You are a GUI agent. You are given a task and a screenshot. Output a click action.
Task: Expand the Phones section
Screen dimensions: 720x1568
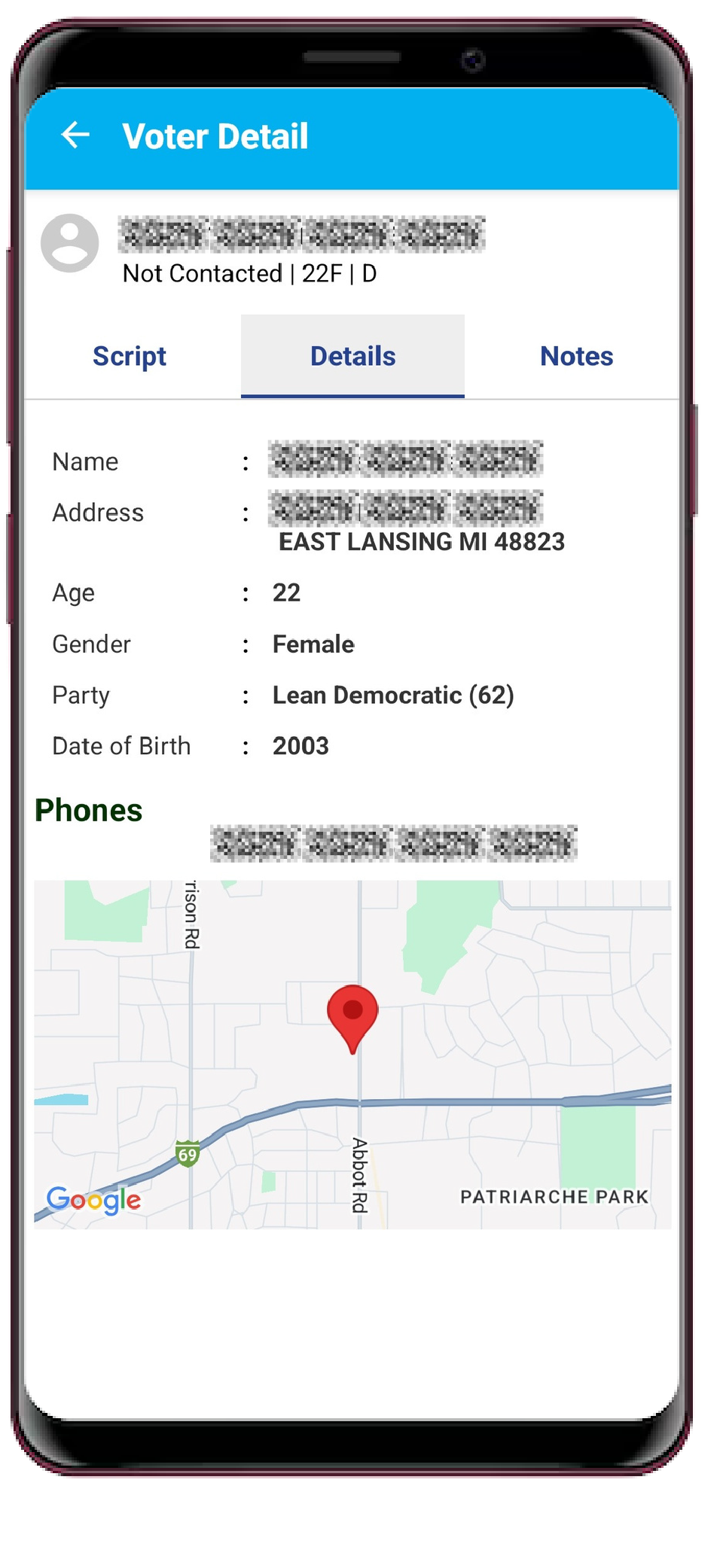[88, 811]
